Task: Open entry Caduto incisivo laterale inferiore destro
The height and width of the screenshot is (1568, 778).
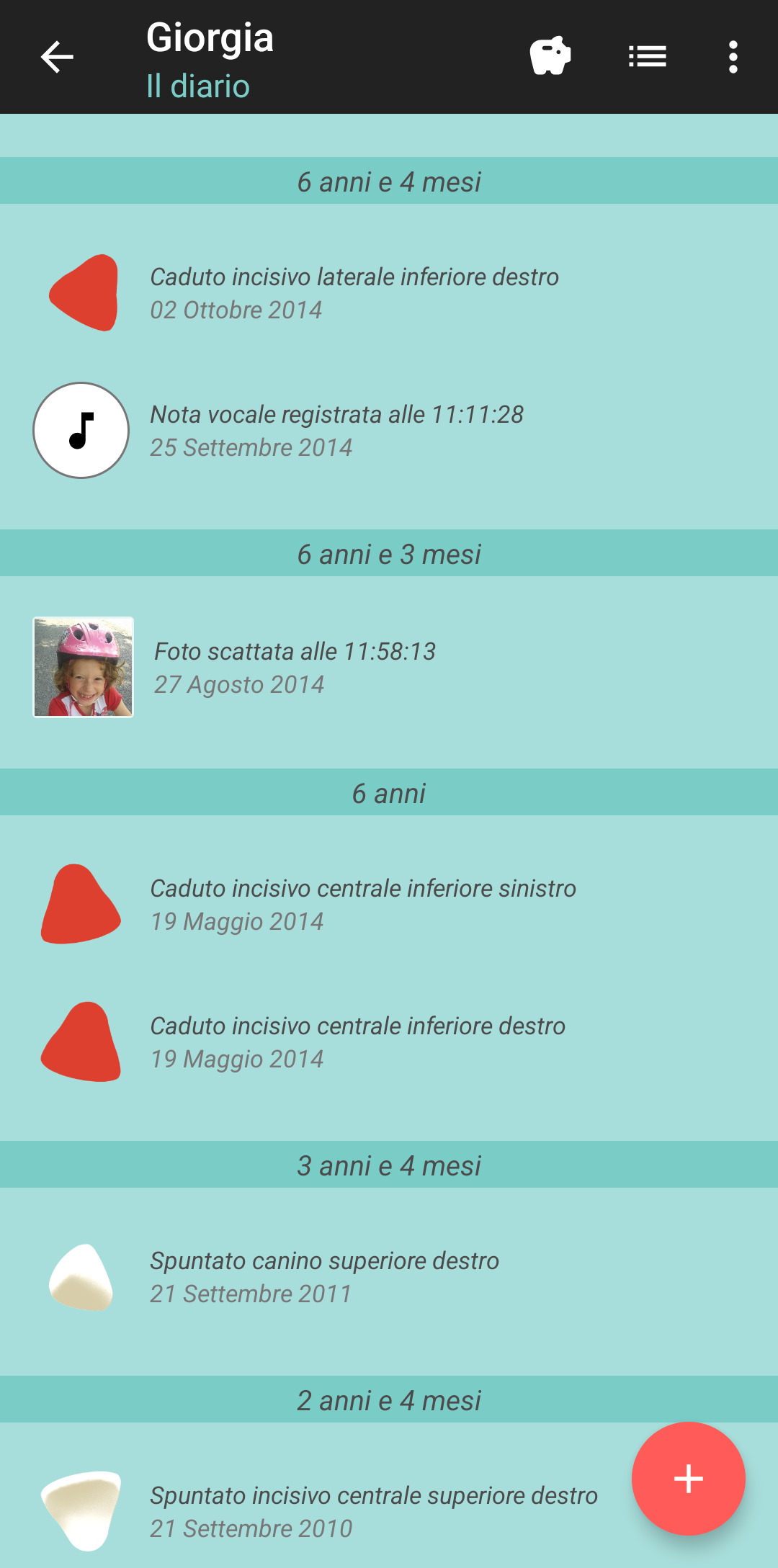Action: [x=354, y=292]
